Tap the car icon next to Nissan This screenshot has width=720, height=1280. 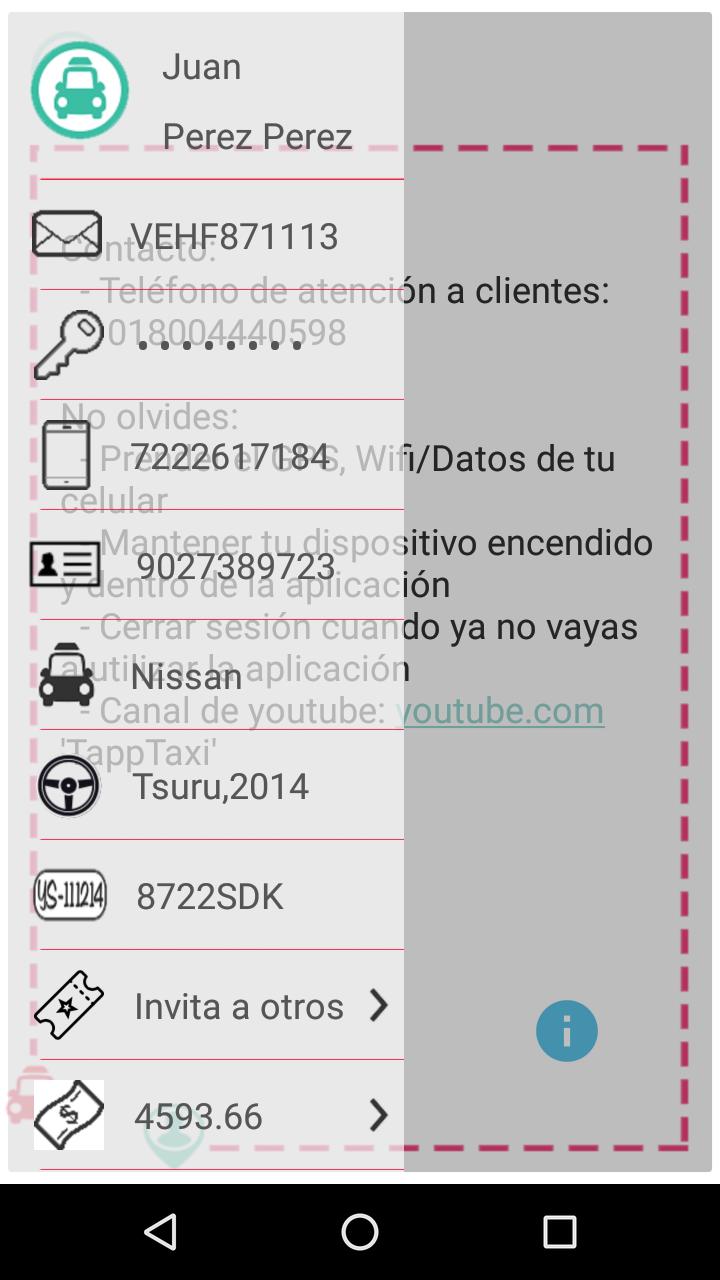(68, 676)
